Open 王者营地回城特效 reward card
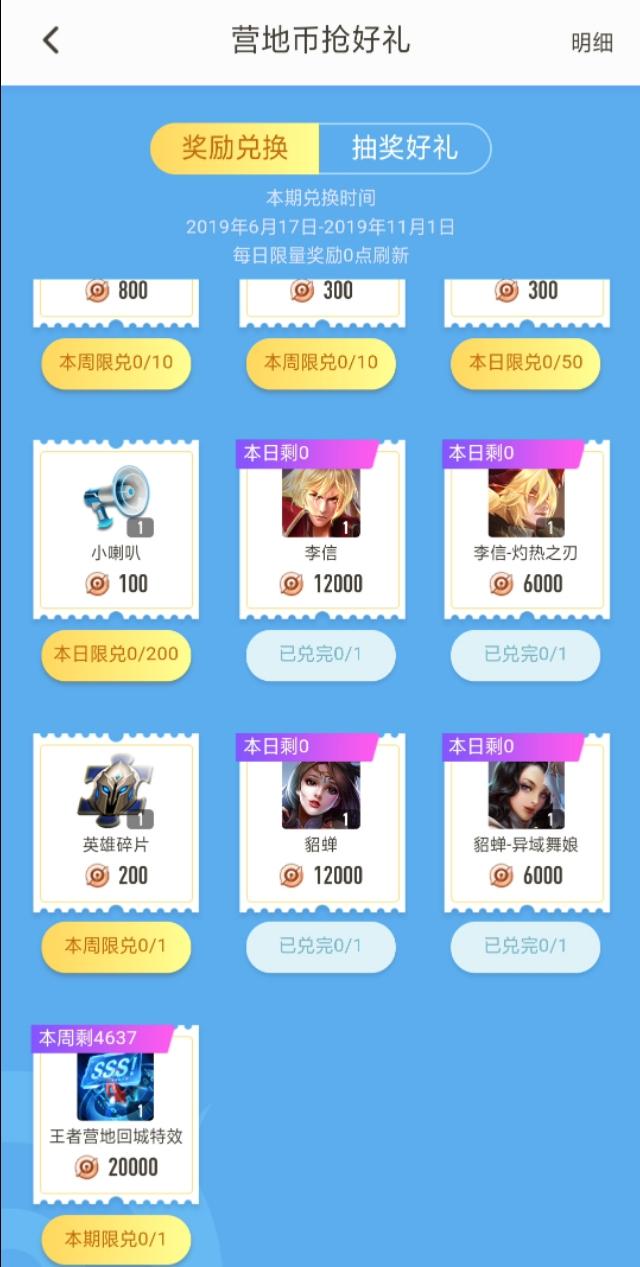This screenshot has width=640, height=1267. [116, 1114]
